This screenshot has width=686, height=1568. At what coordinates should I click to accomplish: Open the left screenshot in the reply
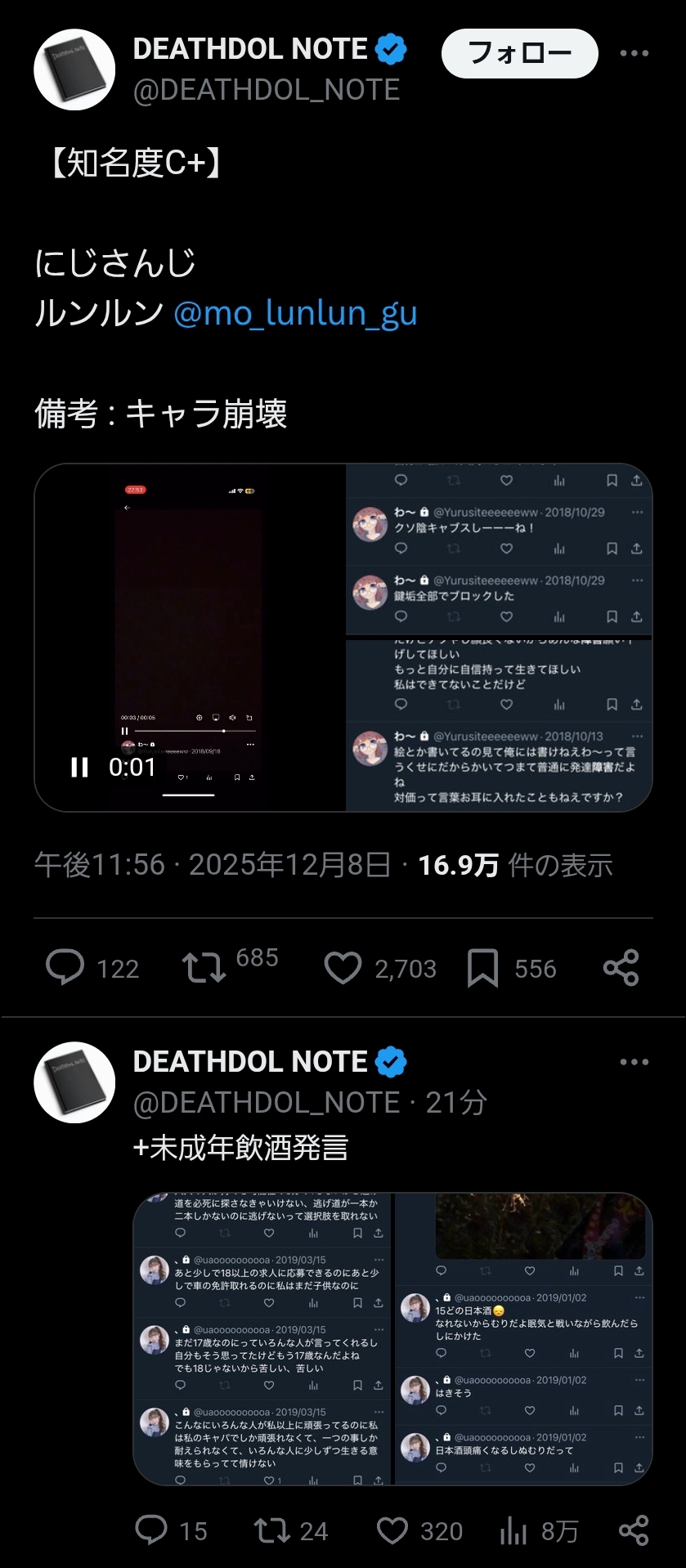coord(262,1338)
